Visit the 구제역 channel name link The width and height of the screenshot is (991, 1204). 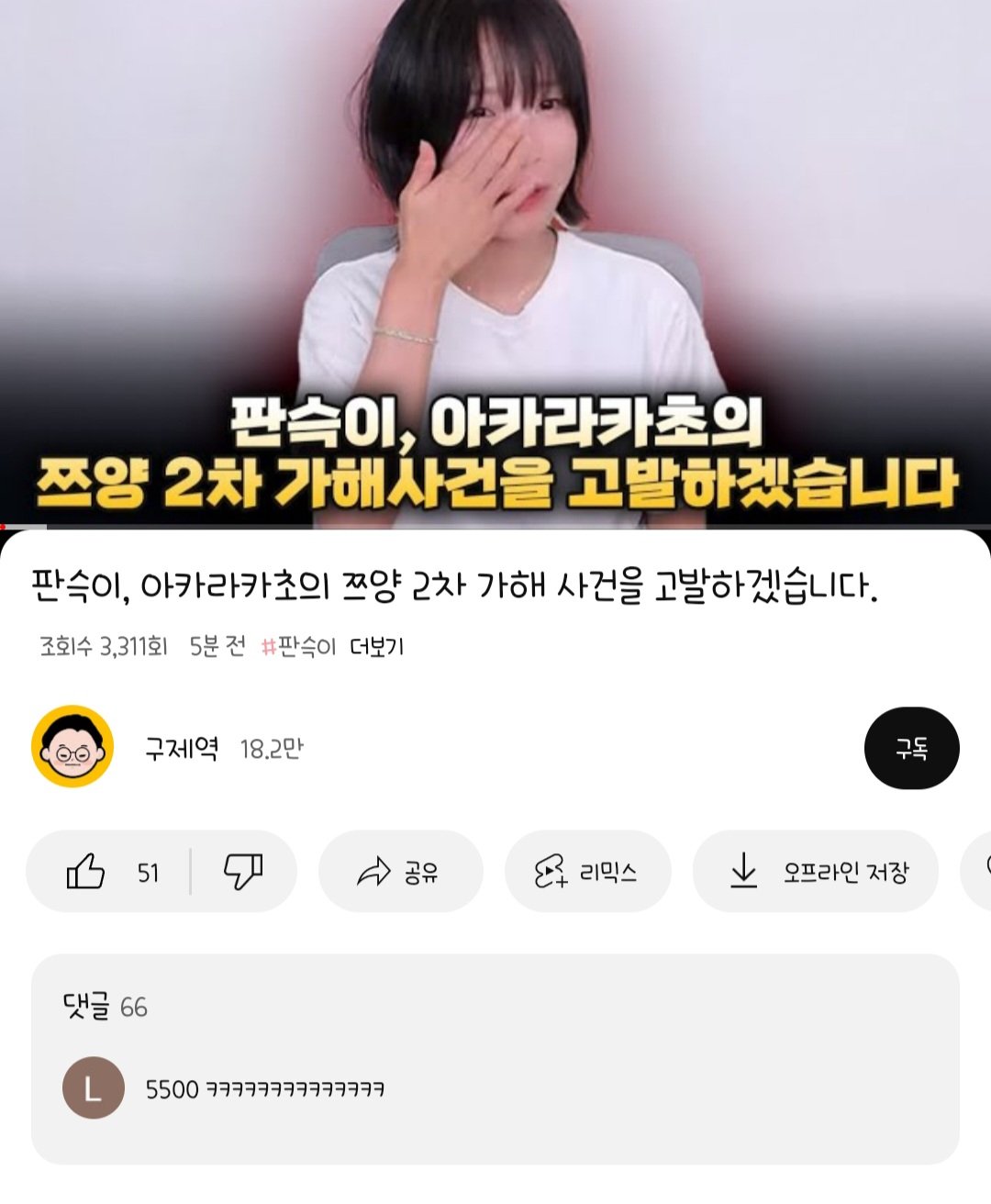[x=184, y=751]
